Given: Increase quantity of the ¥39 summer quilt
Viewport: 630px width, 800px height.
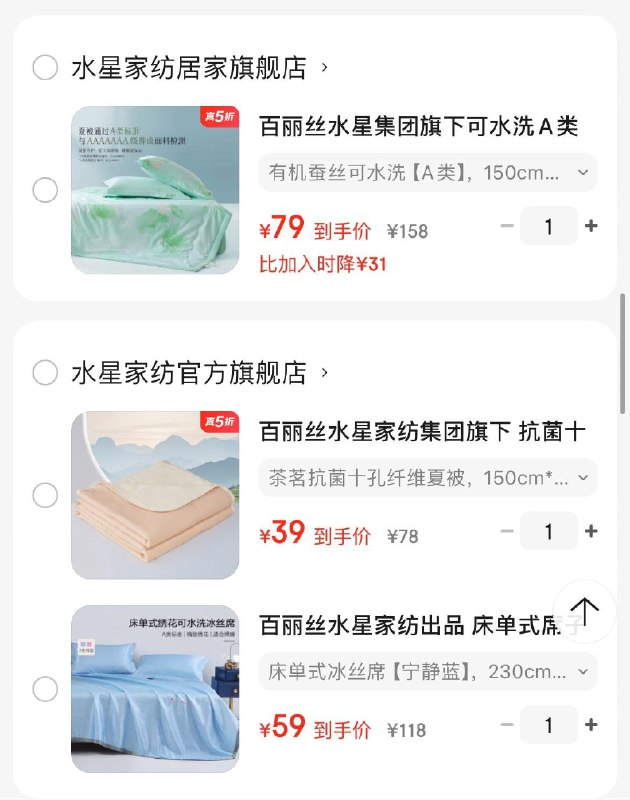Looking at the screenshot, I should [x=591, y=531].
